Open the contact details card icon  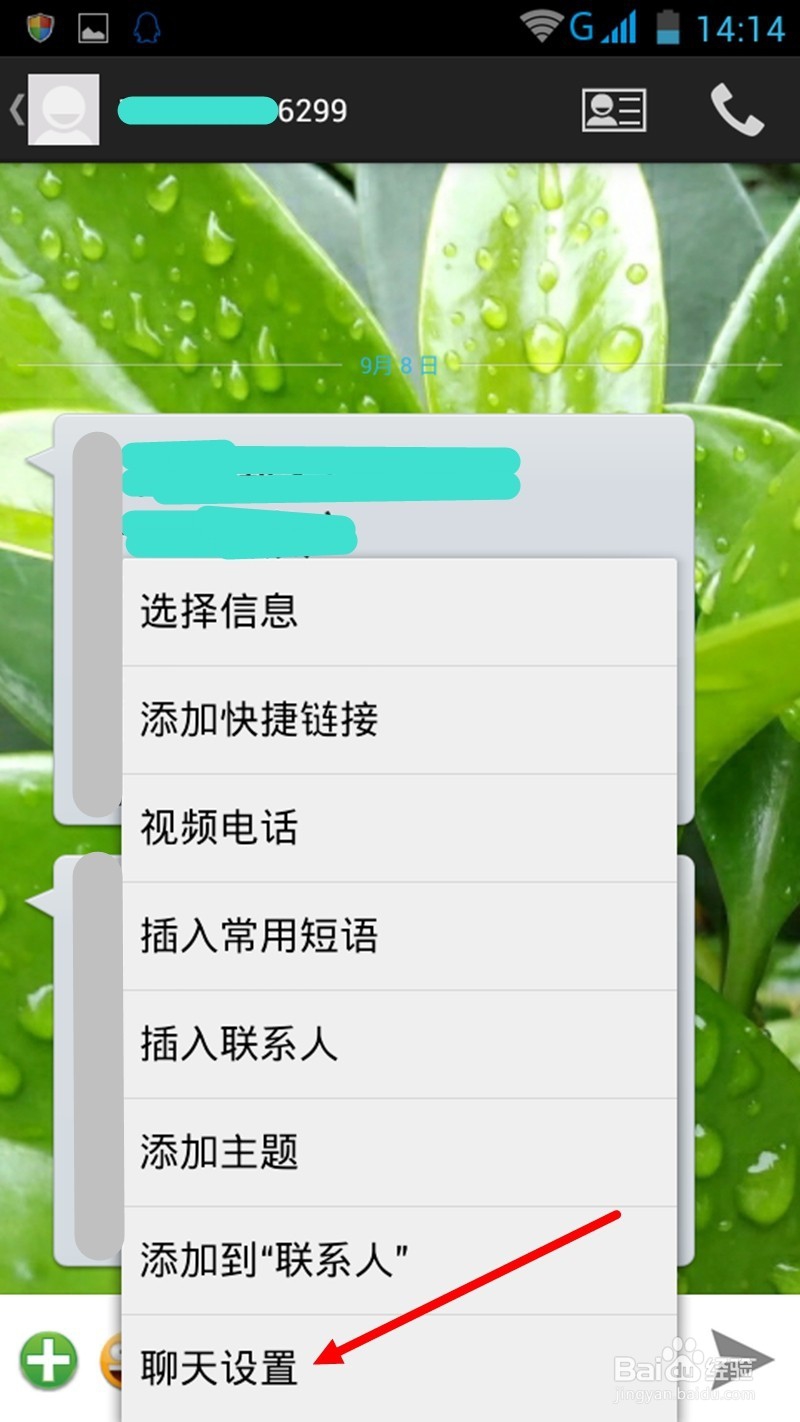pyautogui.click(x=614, y=109)
